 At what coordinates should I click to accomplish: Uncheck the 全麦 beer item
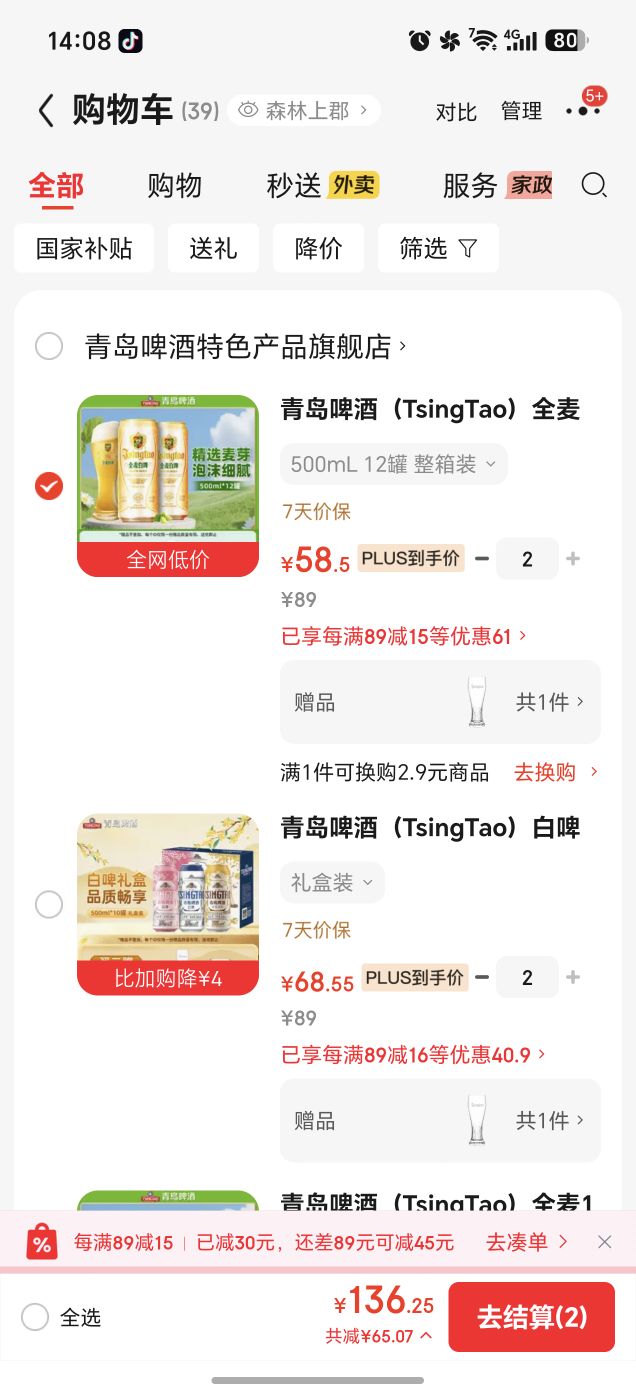point(49,486)
